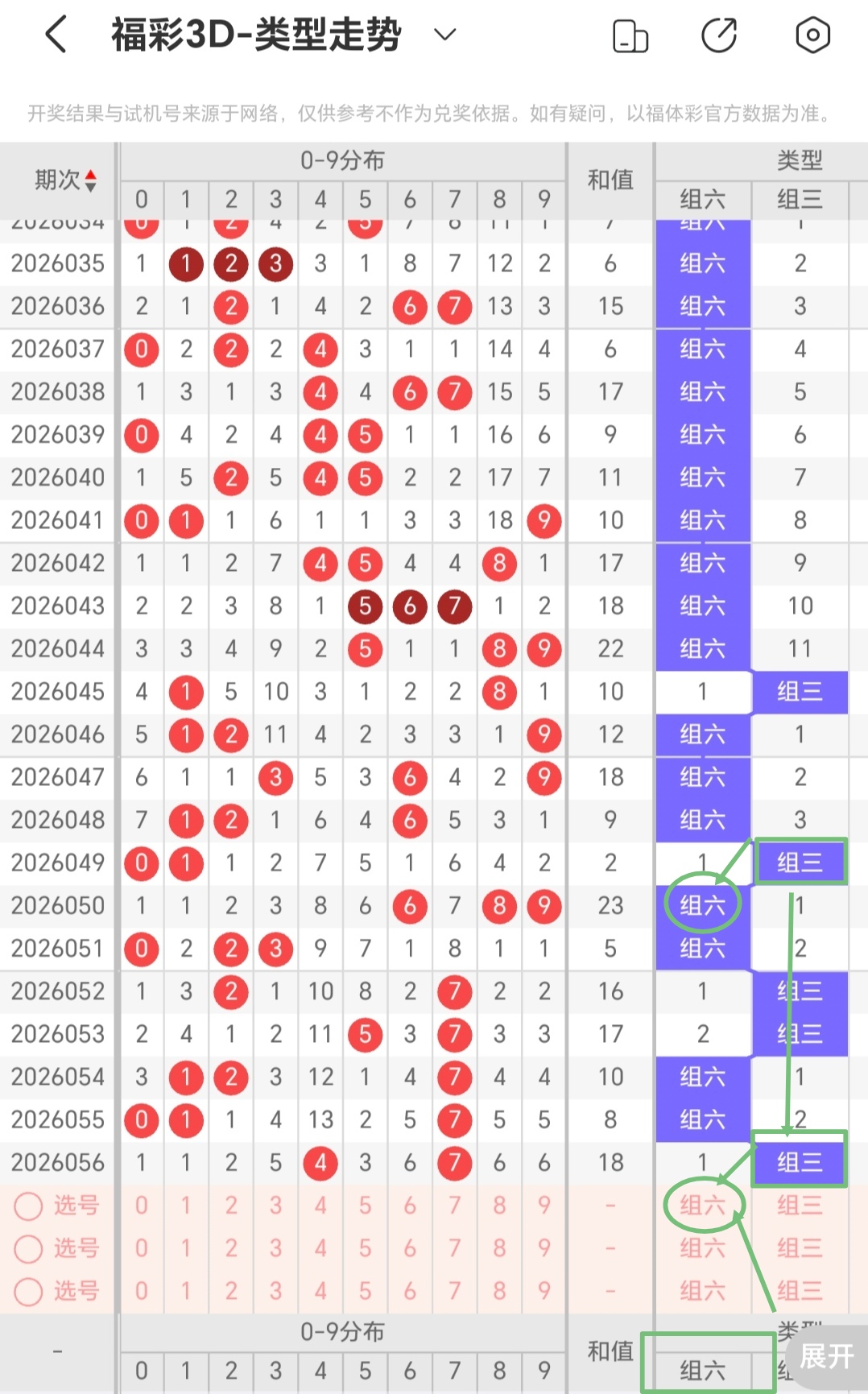The height and width of the screenshot is (1394, 868).
Task: Pick number 5 in the first 选号 row
Action: (x=365, y=1206)
